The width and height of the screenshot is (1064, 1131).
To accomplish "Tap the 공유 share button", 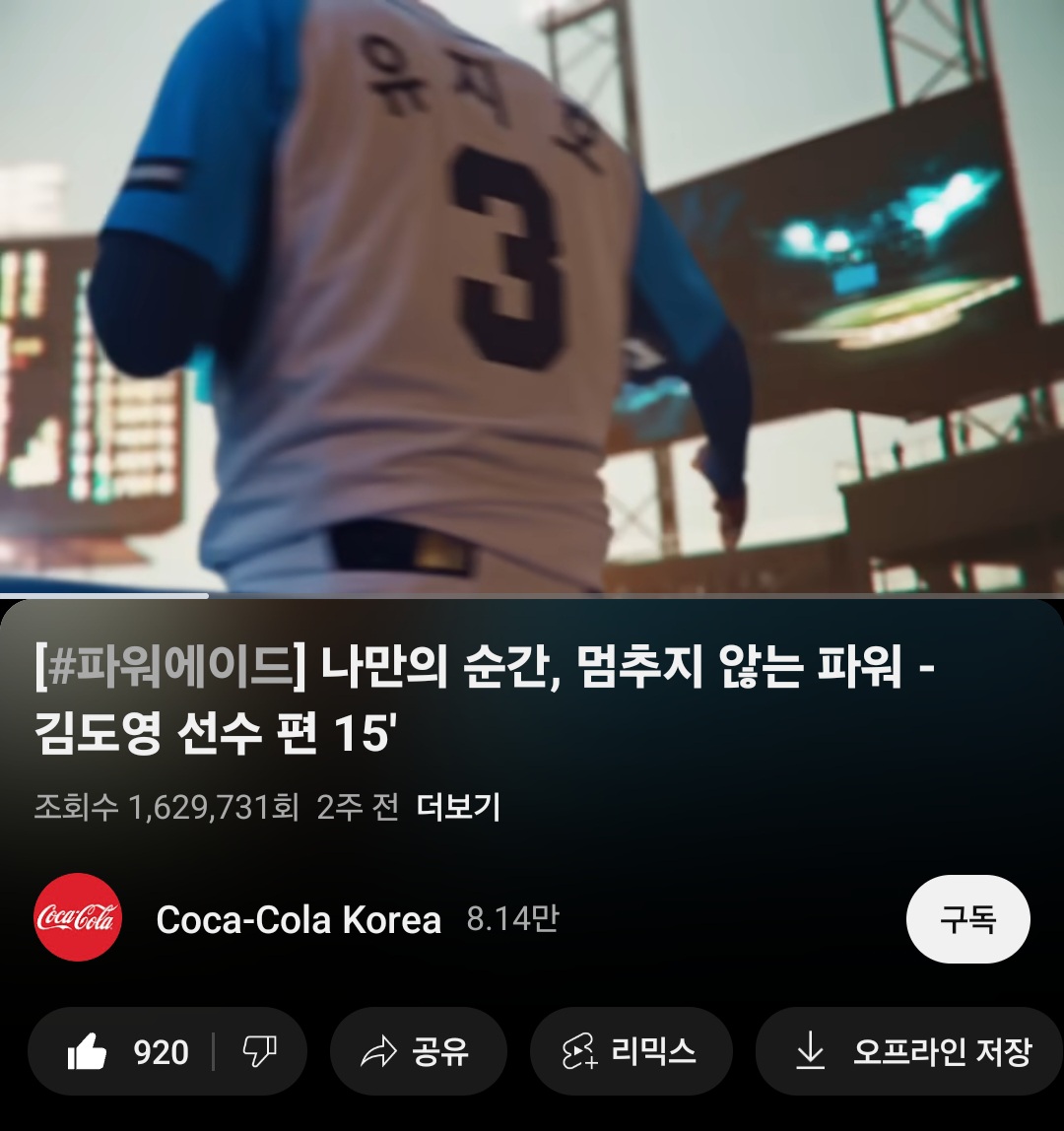I will pos(418,1052).
